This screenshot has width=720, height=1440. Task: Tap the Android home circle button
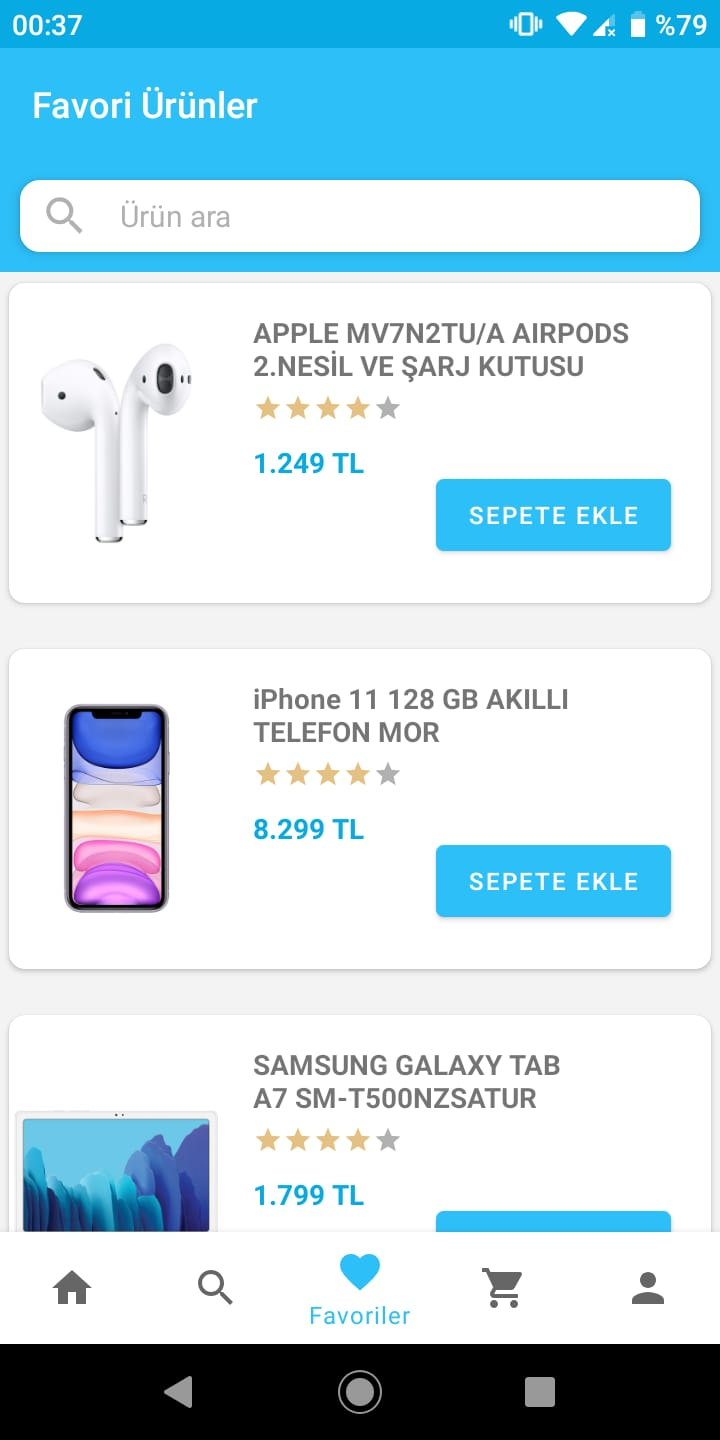(x=360, y=1391)
